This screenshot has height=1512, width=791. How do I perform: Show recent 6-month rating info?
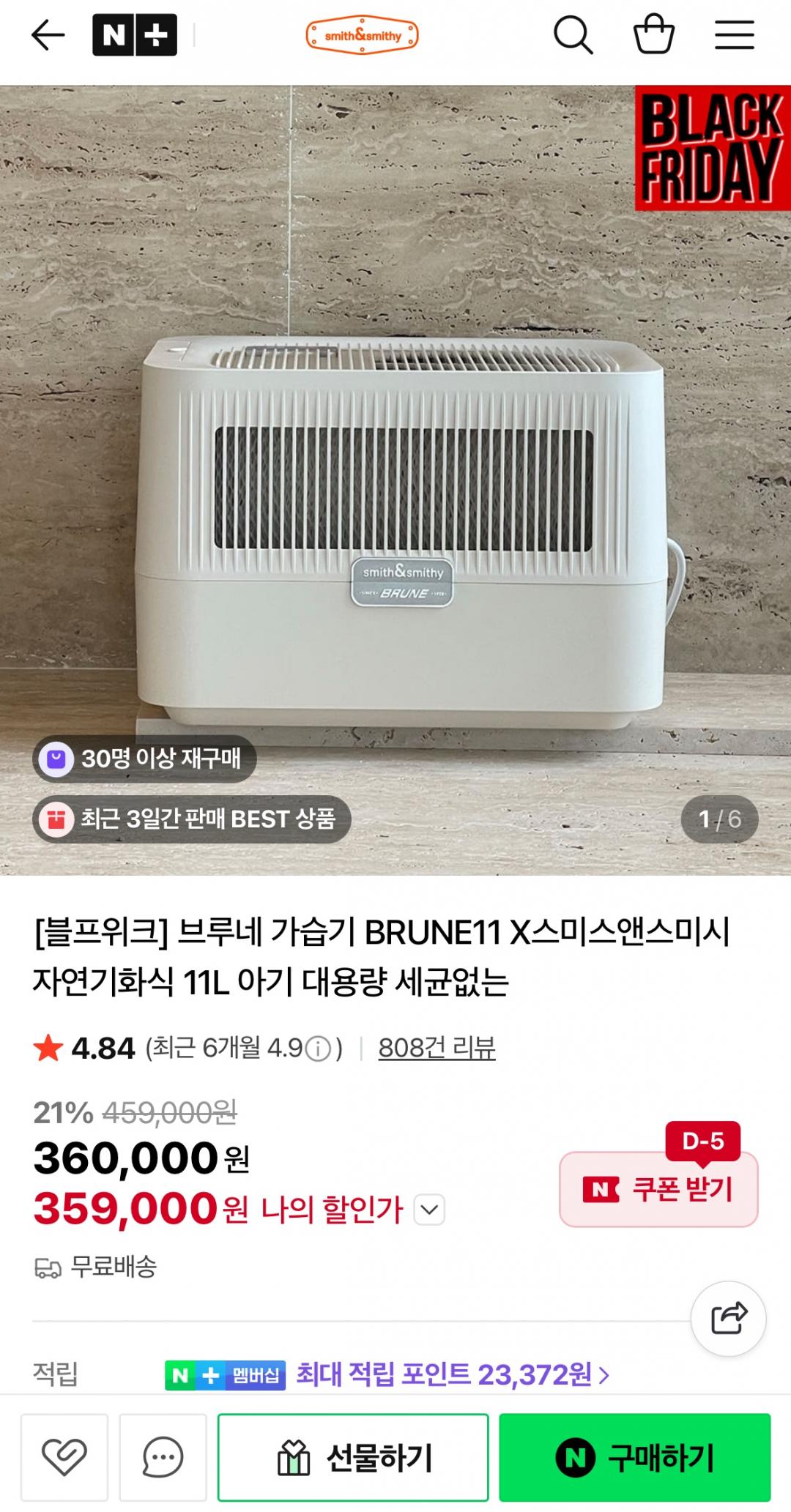click(x=317, y=1050)
